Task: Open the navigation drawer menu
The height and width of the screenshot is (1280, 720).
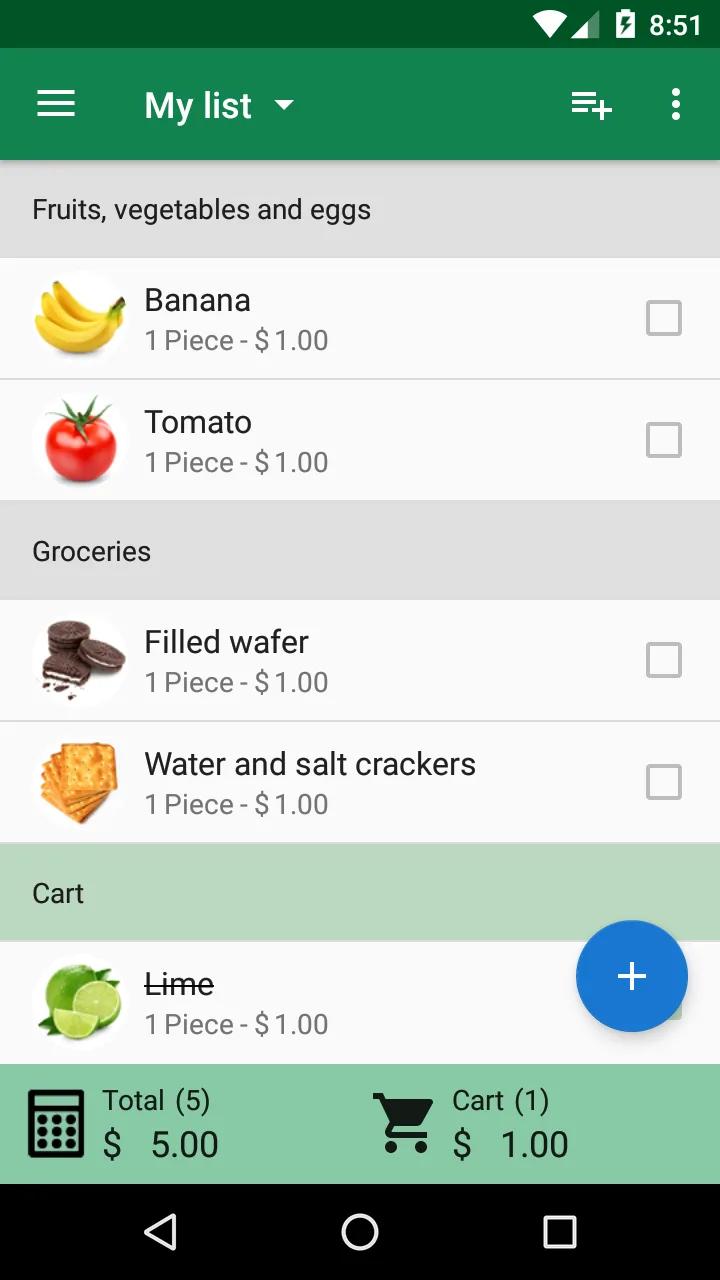Action: [56, 104]
